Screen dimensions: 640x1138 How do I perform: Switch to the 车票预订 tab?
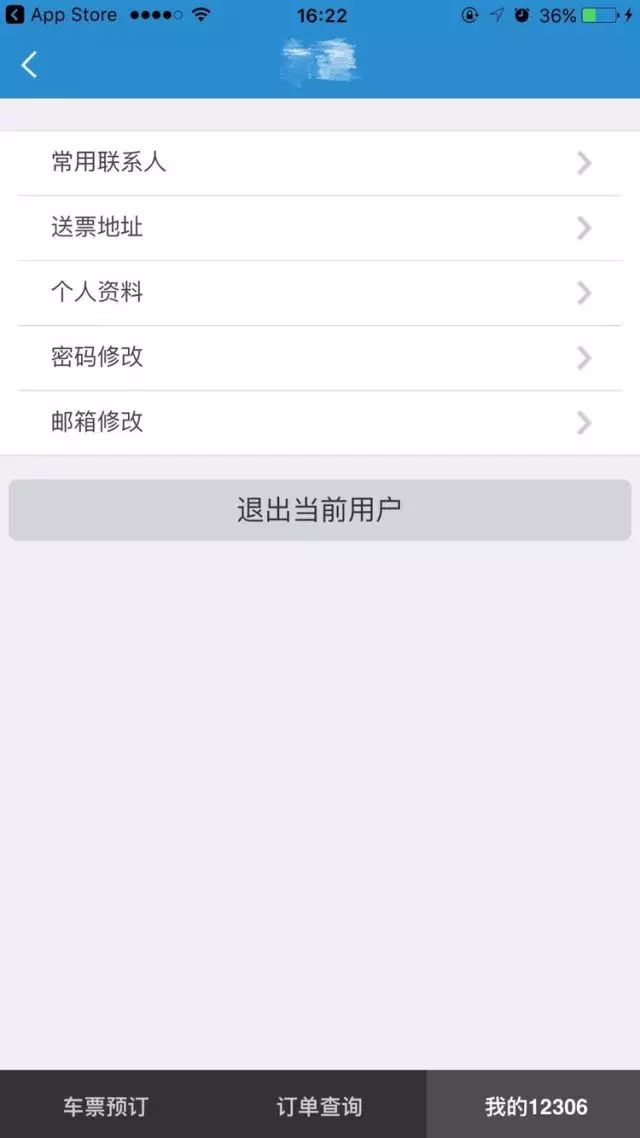click(x=106, y=1106)
